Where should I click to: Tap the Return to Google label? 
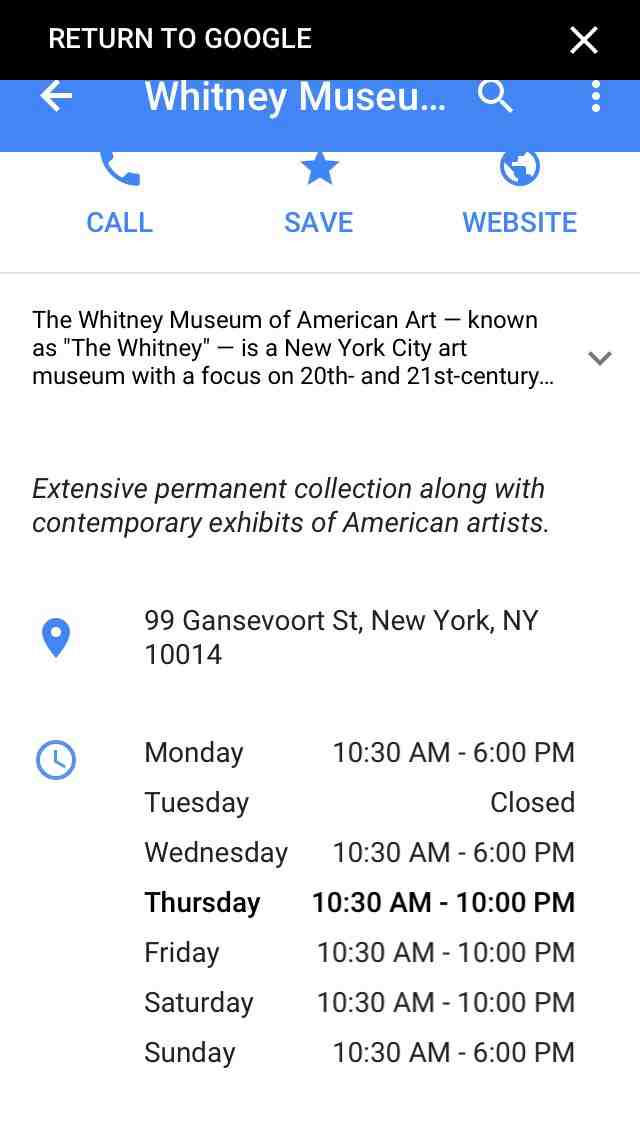tap(180, 39)
